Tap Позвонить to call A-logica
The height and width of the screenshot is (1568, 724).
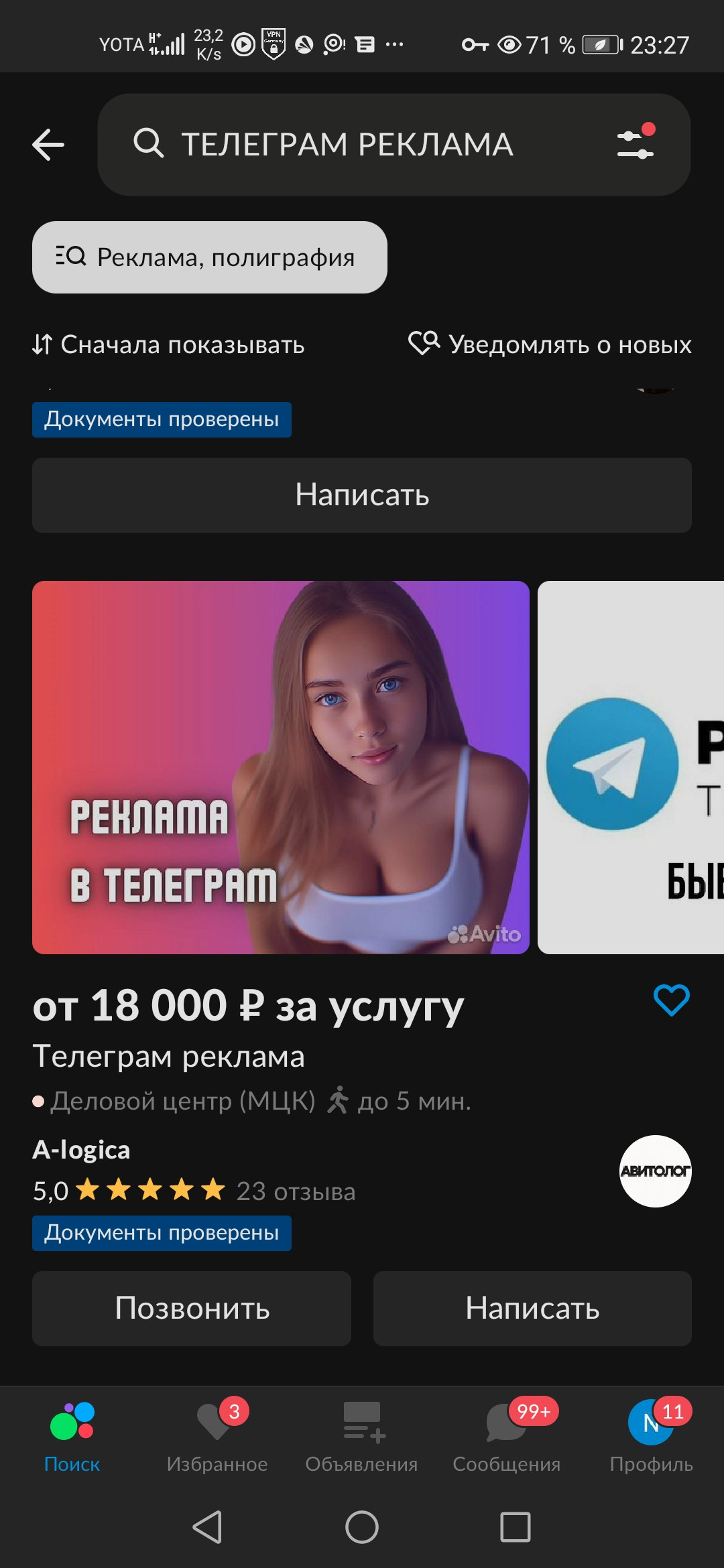point(192,1309)
